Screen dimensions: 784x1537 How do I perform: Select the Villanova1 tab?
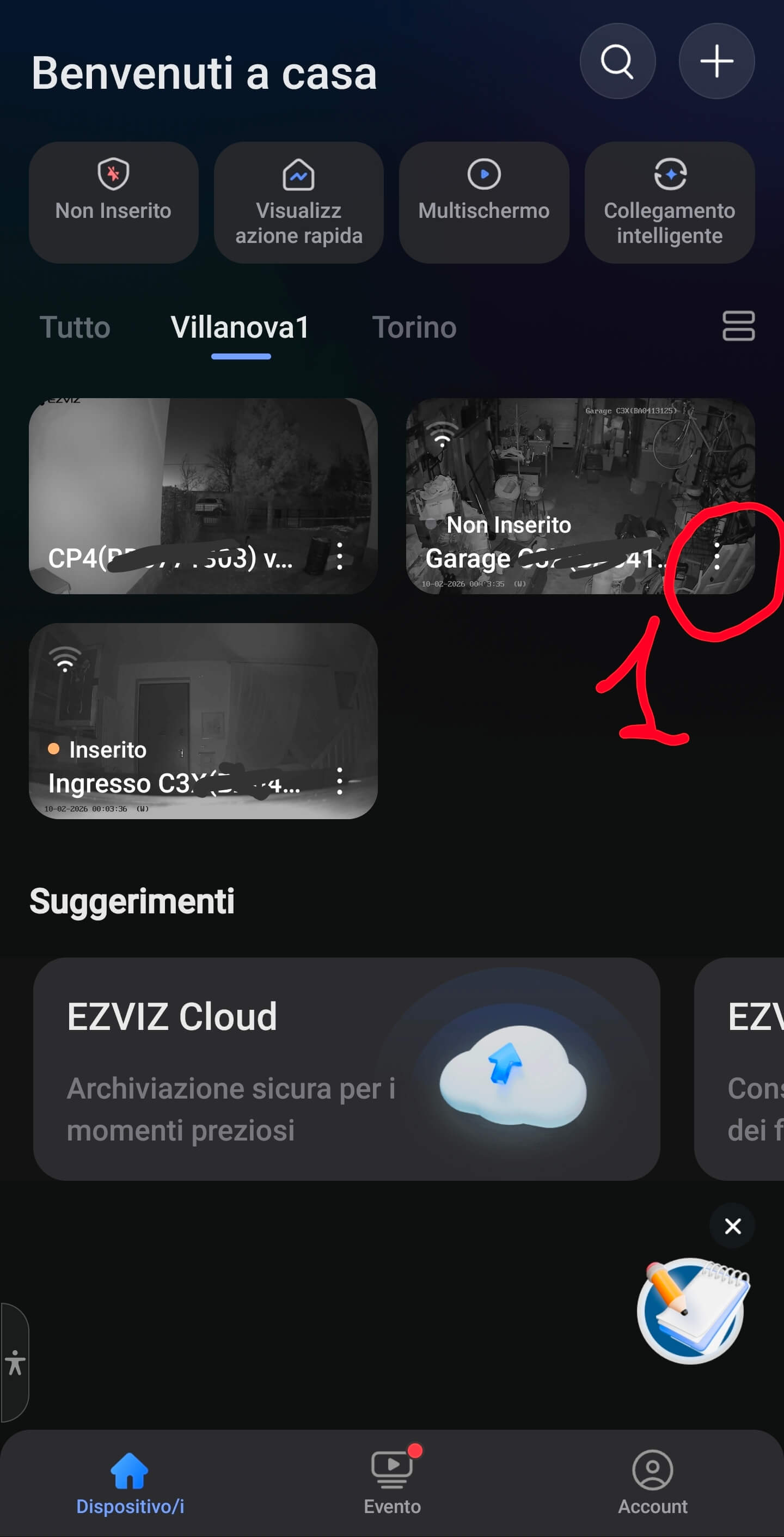point(240,327)
